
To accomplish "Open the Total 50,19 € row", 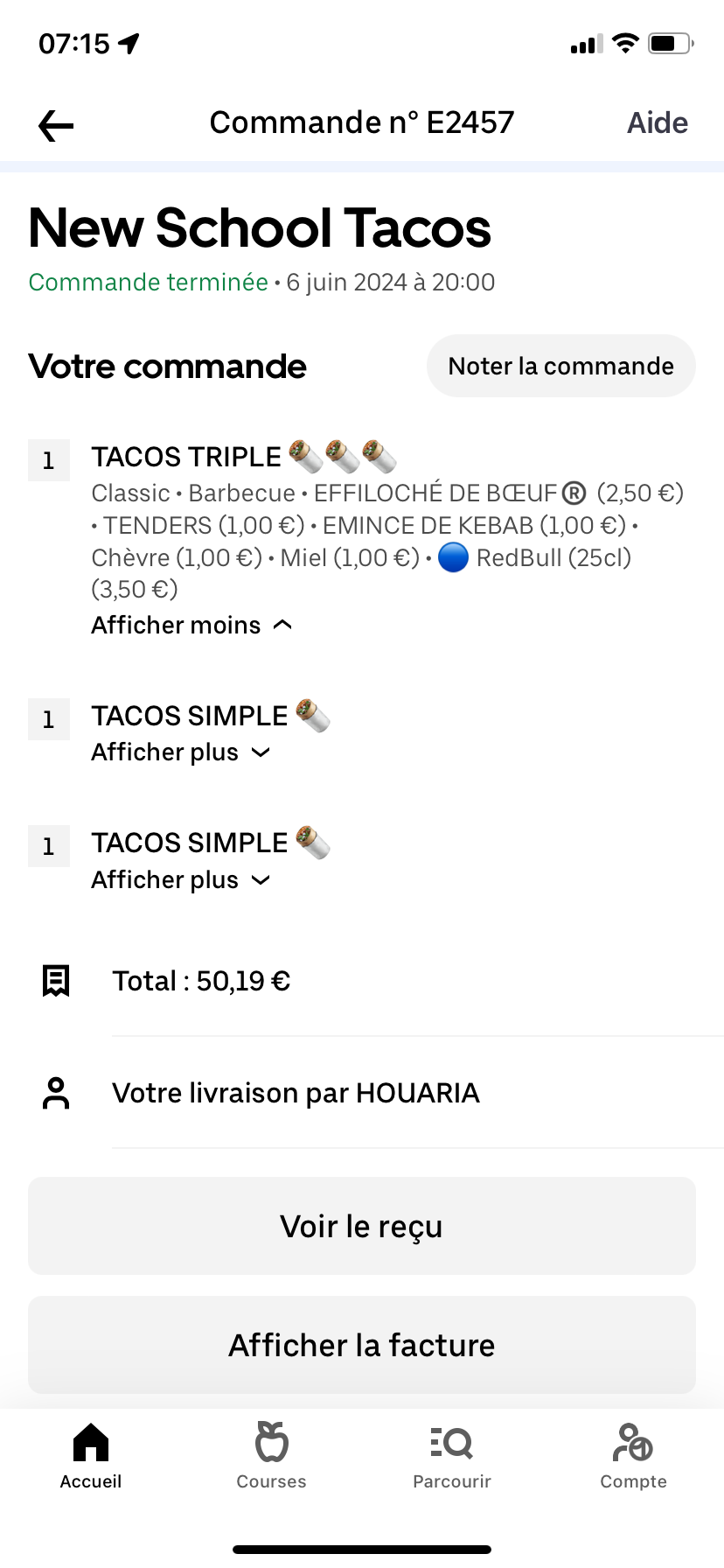I will tap(201, 981).
